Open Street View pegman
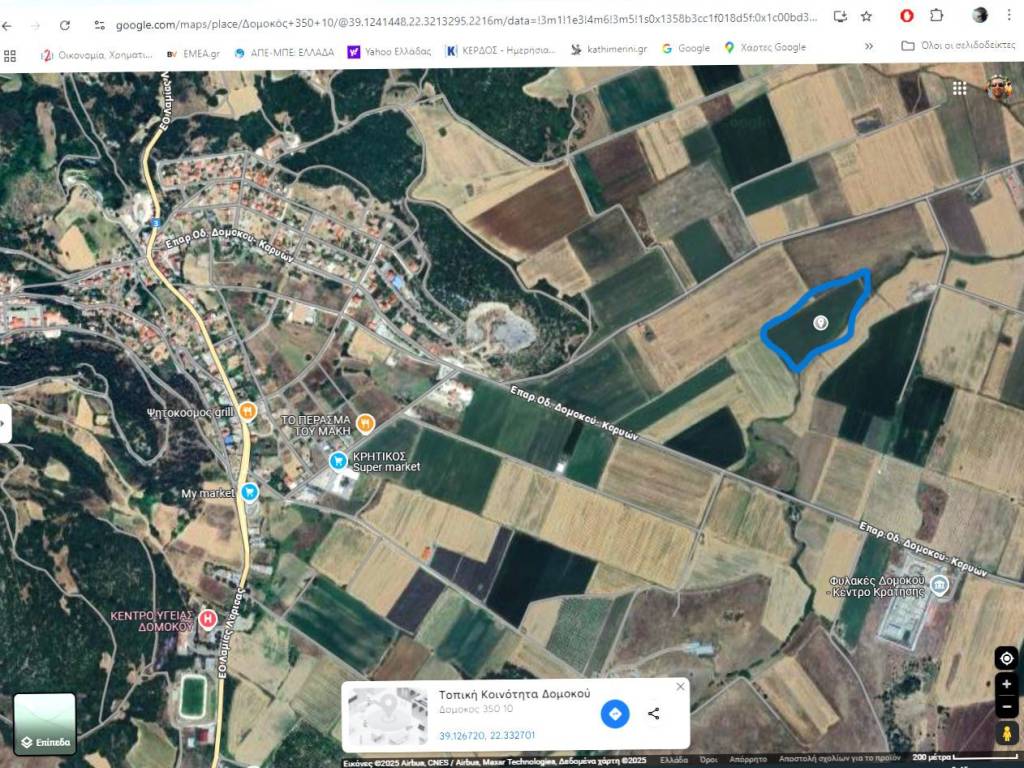This screenshot has width=1024, height=768. coord(1006,733)
